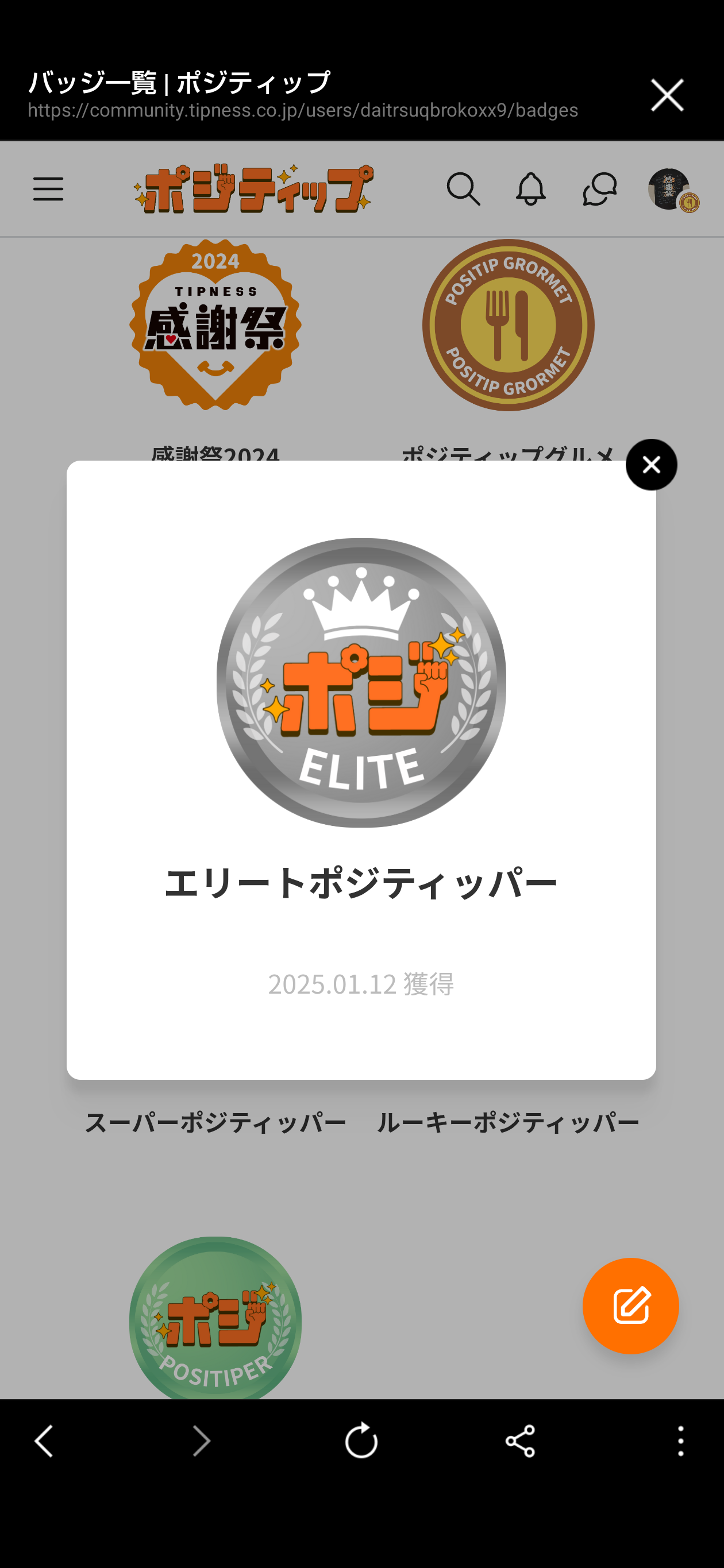Open the hamburger menu
Image resolution: width=724 pixels, height=1568 pixels.
(48, 190)
